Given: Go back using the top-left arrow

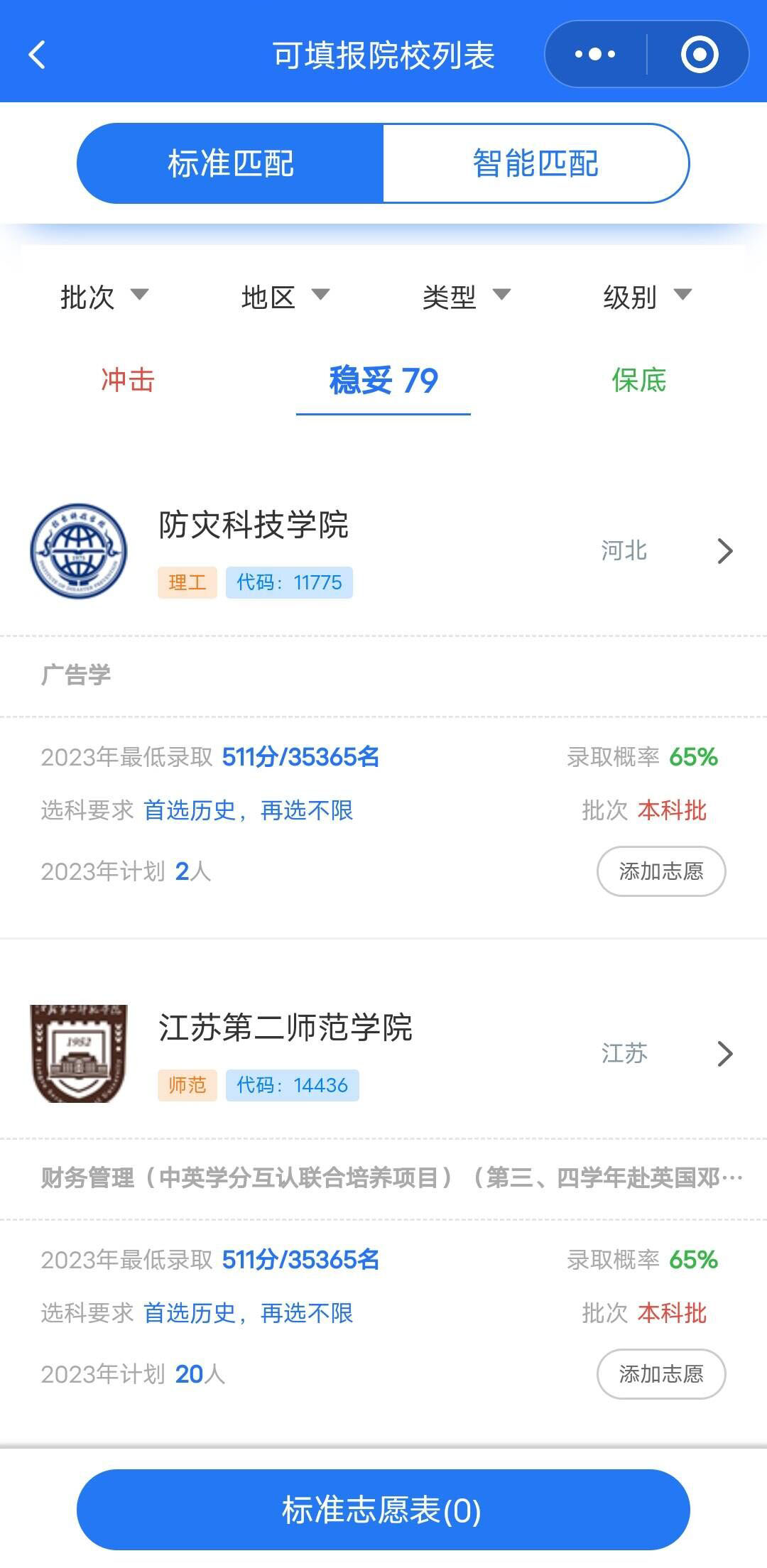Looking at the screenshot, I should click(x=37, y=55).
